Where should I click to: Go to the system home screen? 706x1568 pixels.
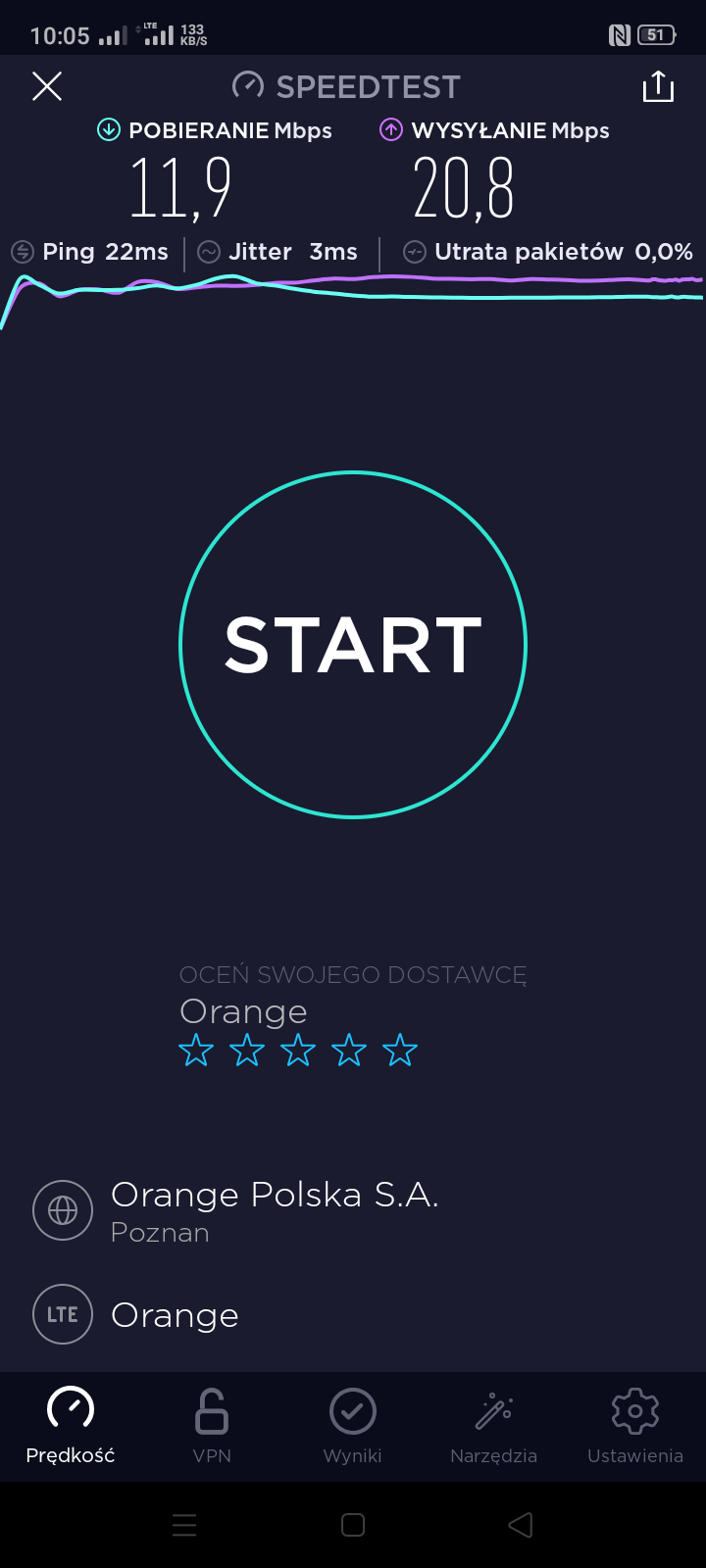point(353,1525)
